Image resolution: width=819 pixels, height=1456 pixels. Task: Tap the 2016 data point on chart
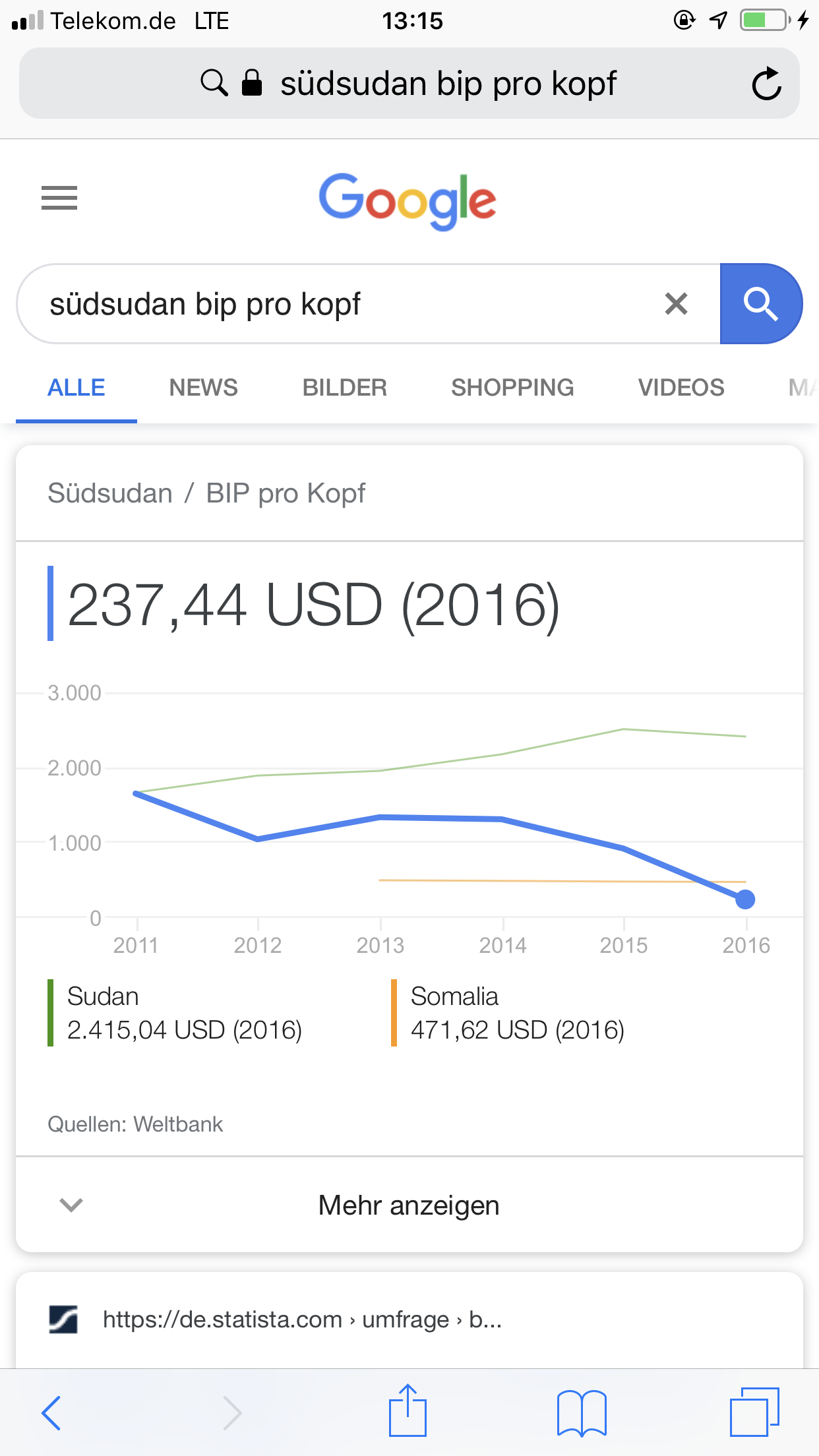[x=745, y=899]
